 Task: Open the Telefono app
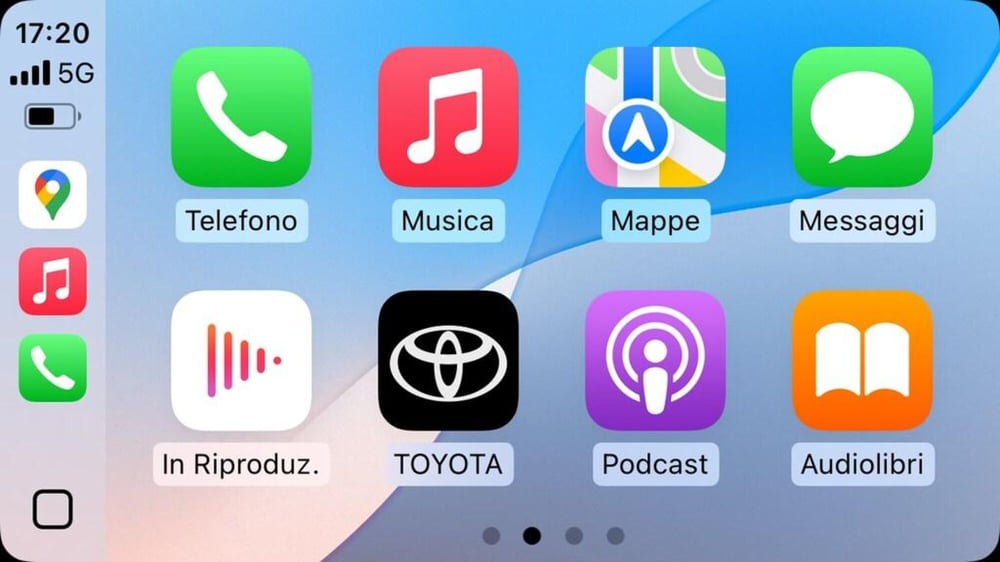point(241,117)
